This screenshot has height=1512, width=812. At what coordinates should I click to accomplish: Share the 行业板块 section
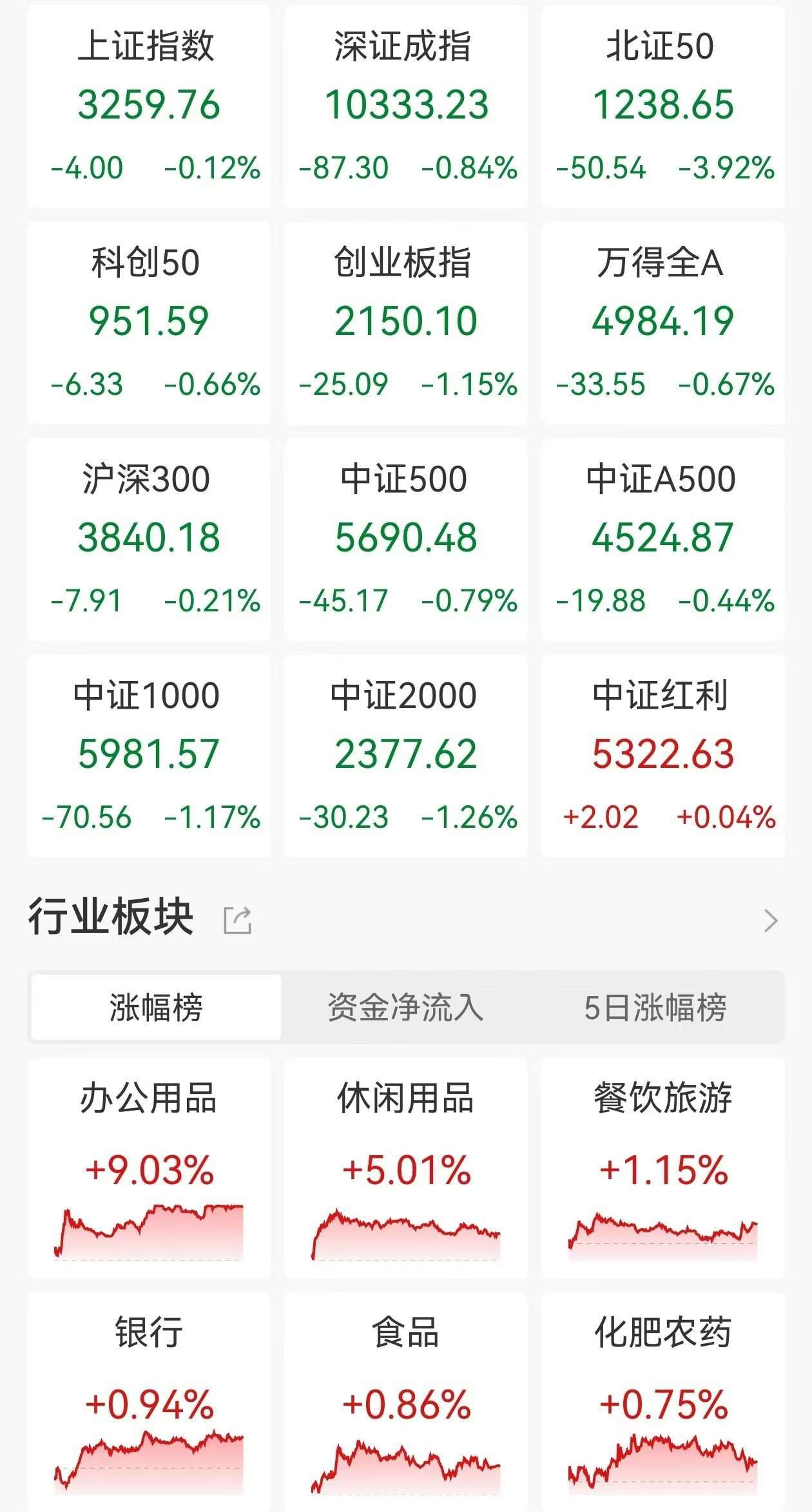point(237,920)
